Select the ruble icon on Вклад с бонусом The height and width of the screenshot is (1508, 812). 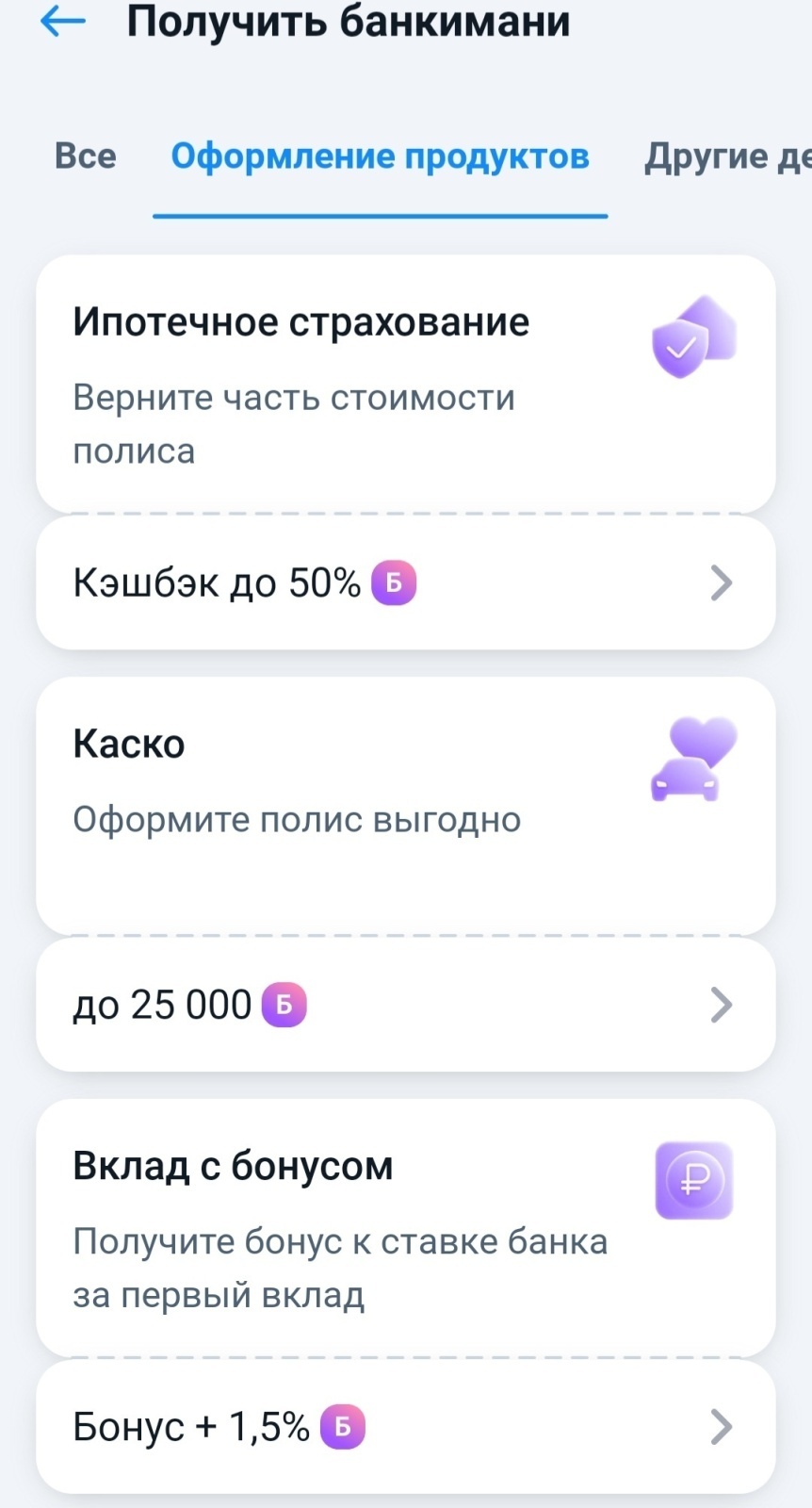[693, 1181]
